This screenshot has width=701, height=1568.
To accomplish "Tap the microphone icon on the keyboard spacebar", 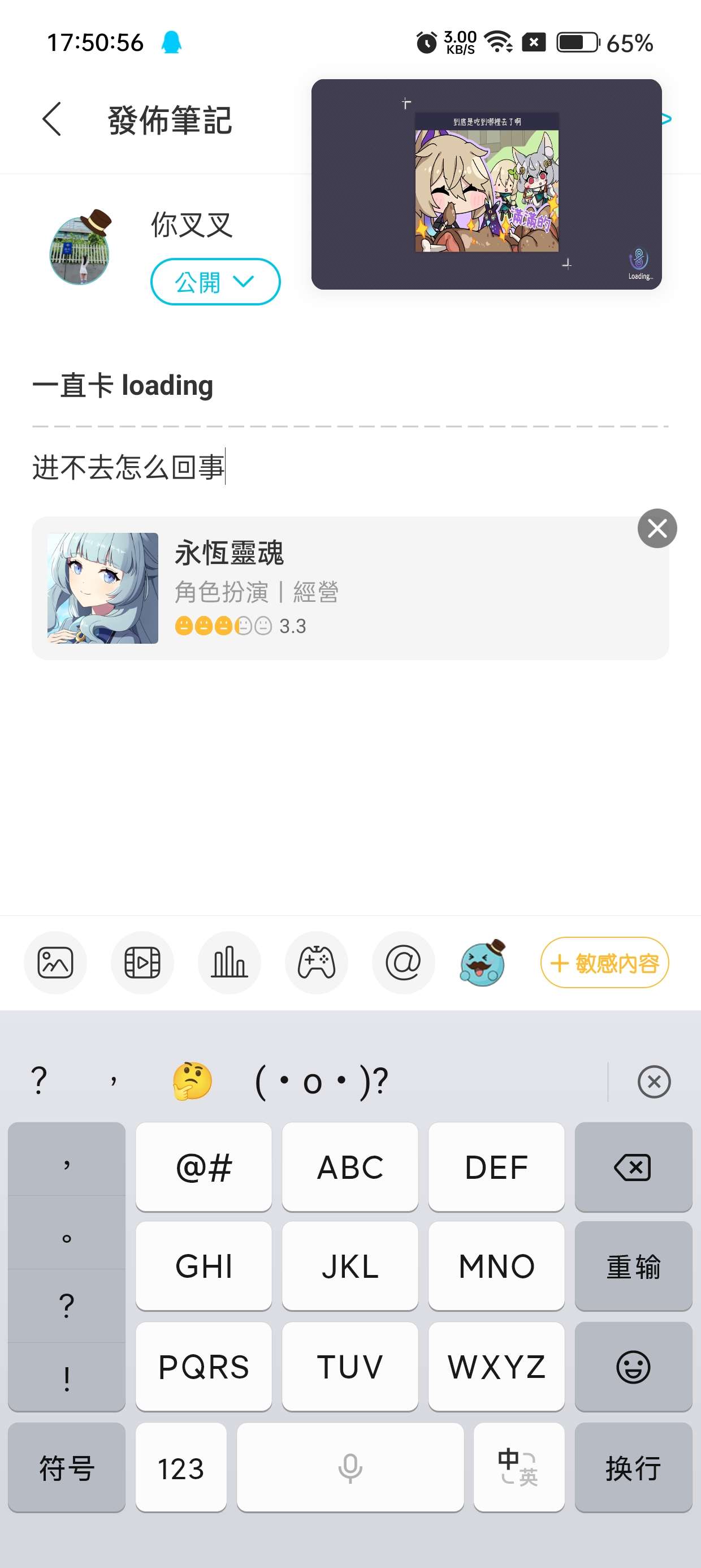I will [x=349, y=1469].
